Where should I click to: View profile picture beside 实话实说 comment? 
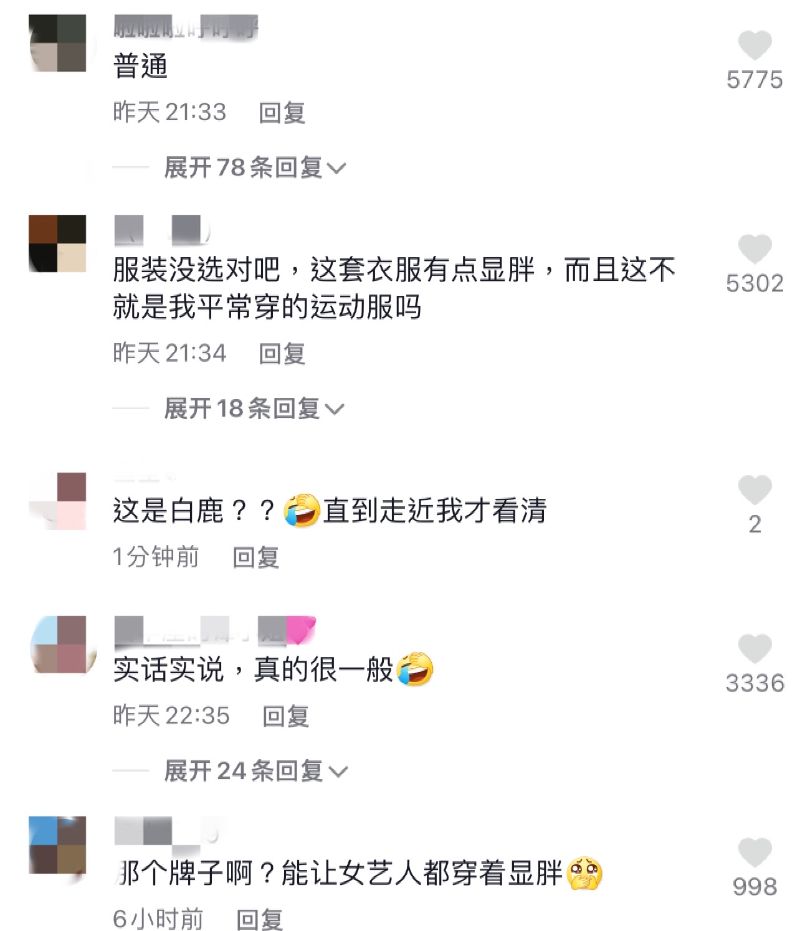coord(58,645)
